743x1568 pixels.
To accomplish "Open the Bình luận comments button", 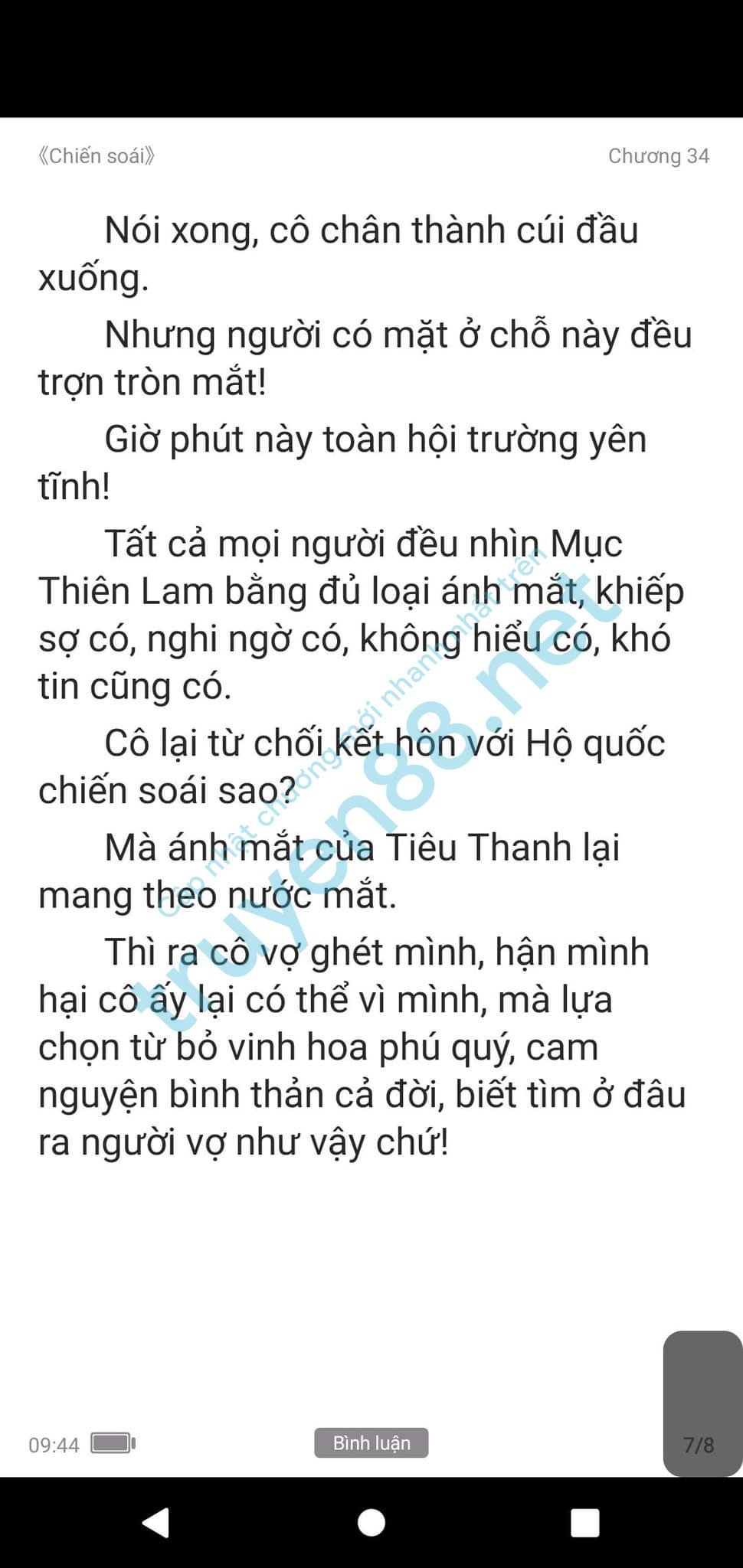I will click(371, 1443).
